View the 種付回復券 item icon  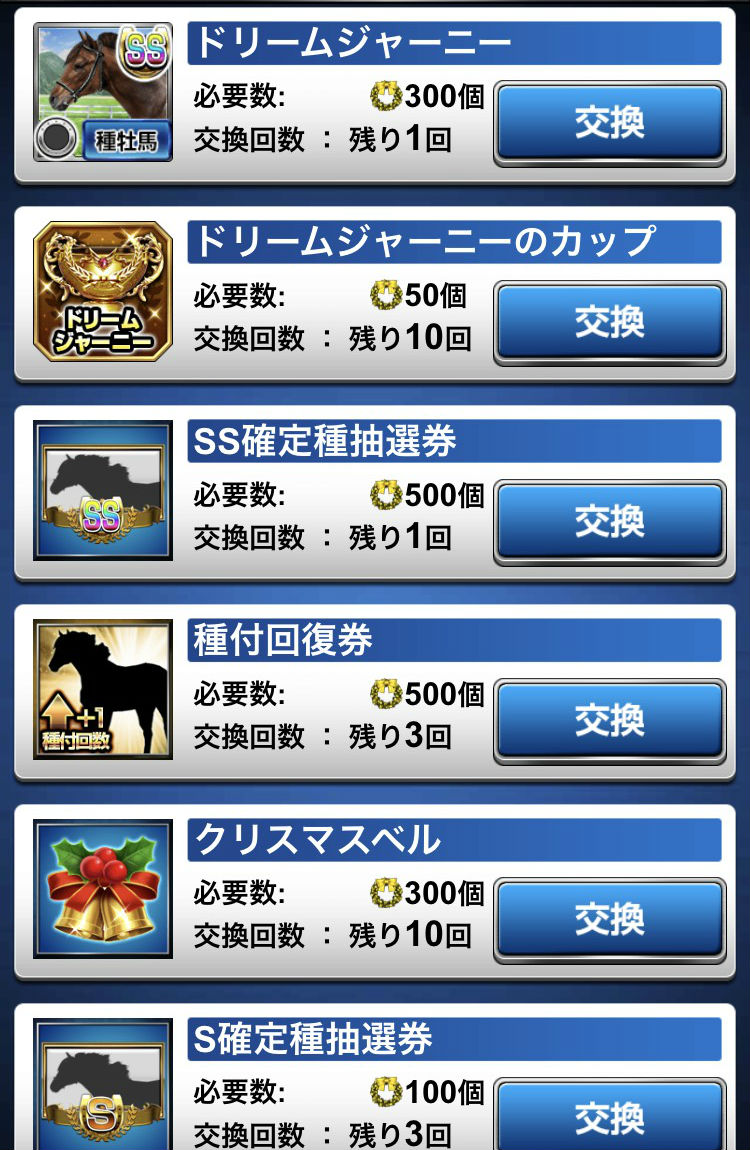[103, 690]
